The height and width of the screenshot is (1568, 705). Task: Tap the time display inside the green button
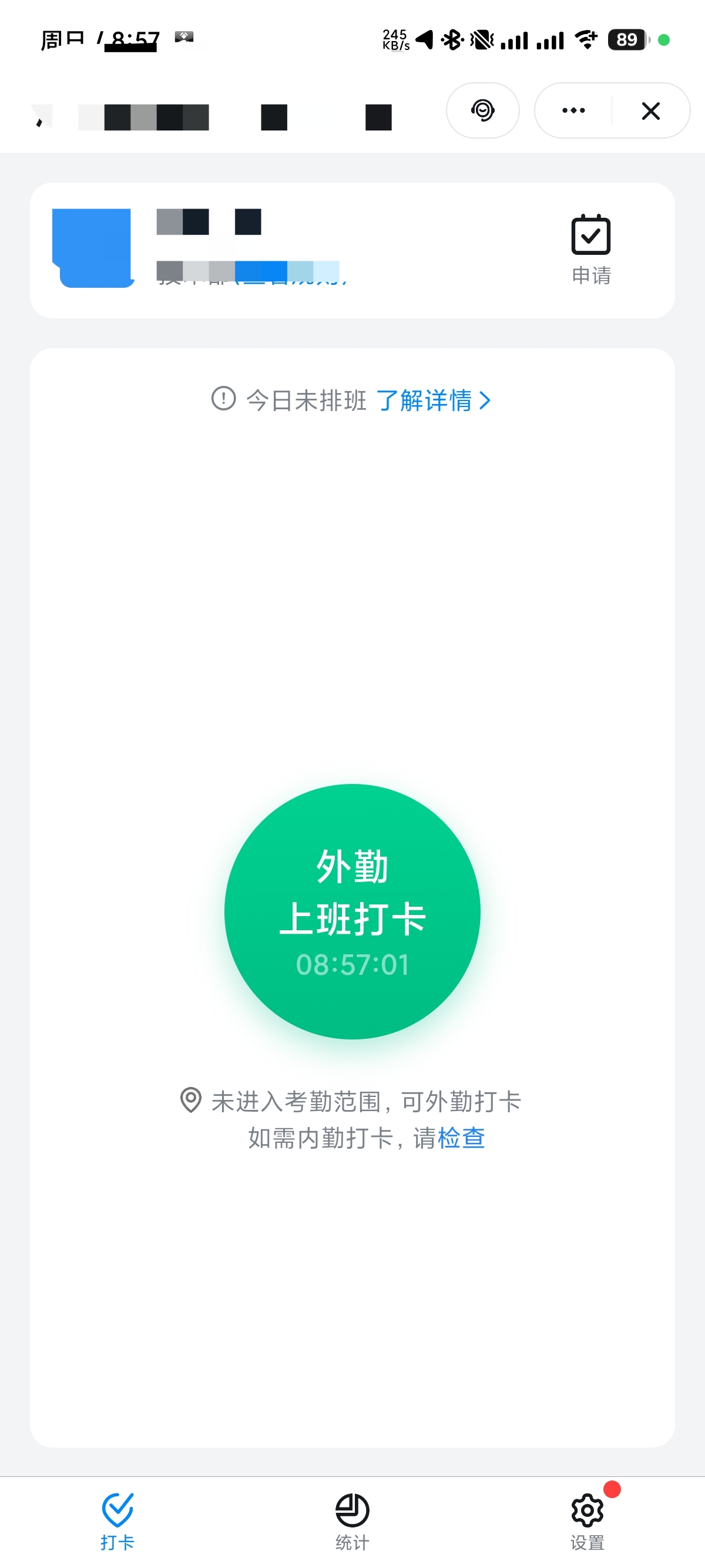pos(352,964)
